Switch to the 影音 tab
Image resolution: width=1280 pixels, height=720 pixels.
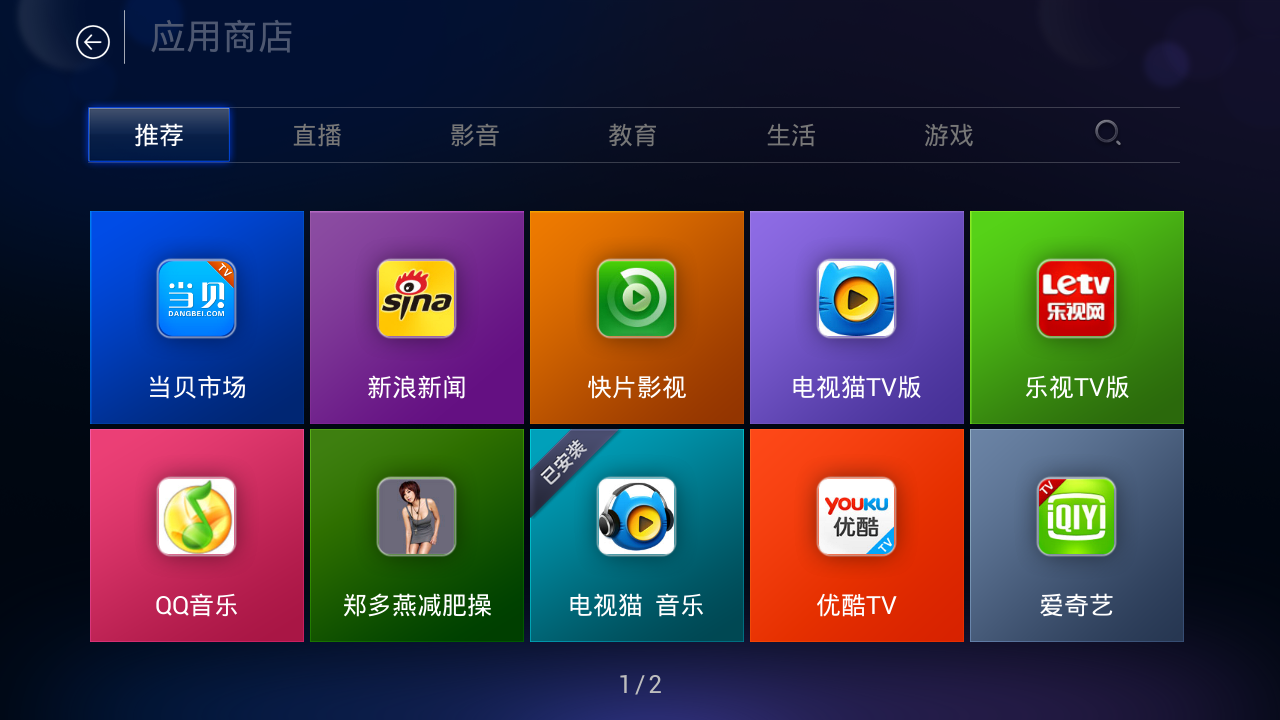[x=475, y=135]
